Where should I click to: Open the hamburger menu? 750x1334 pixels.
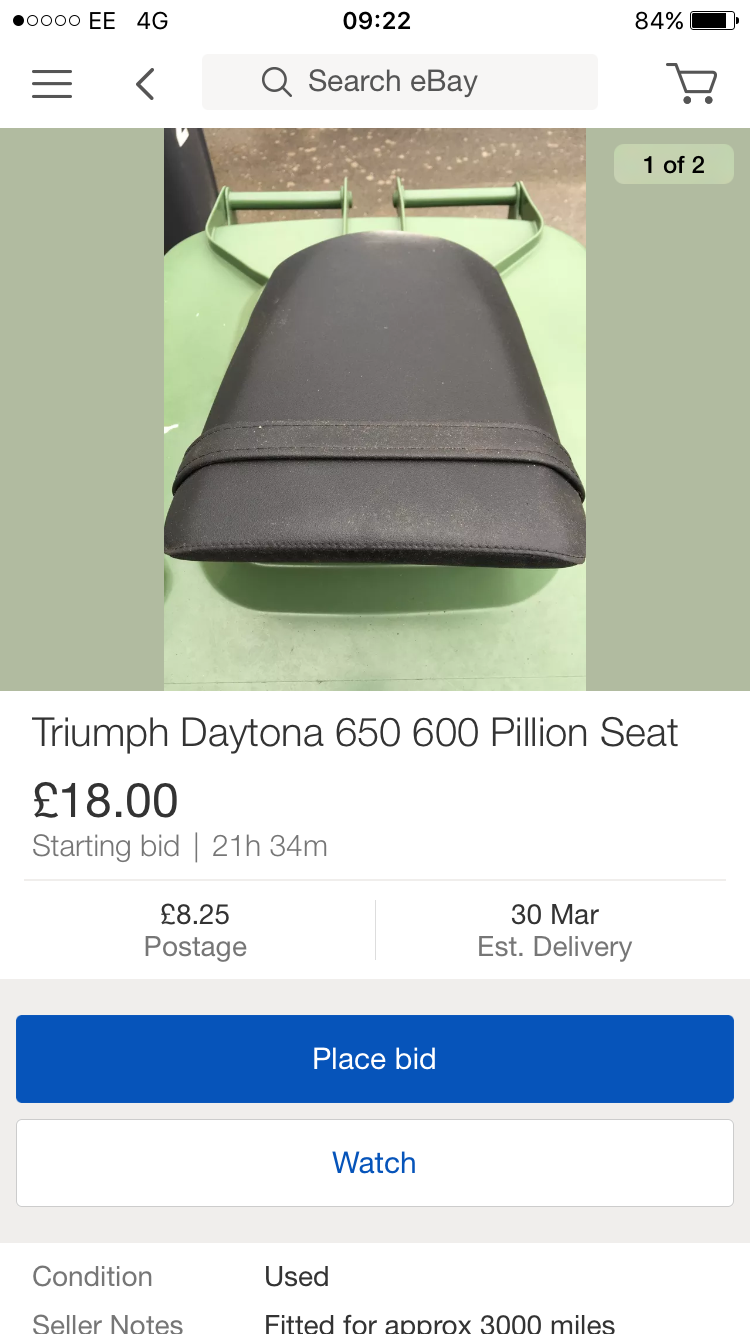52,83
